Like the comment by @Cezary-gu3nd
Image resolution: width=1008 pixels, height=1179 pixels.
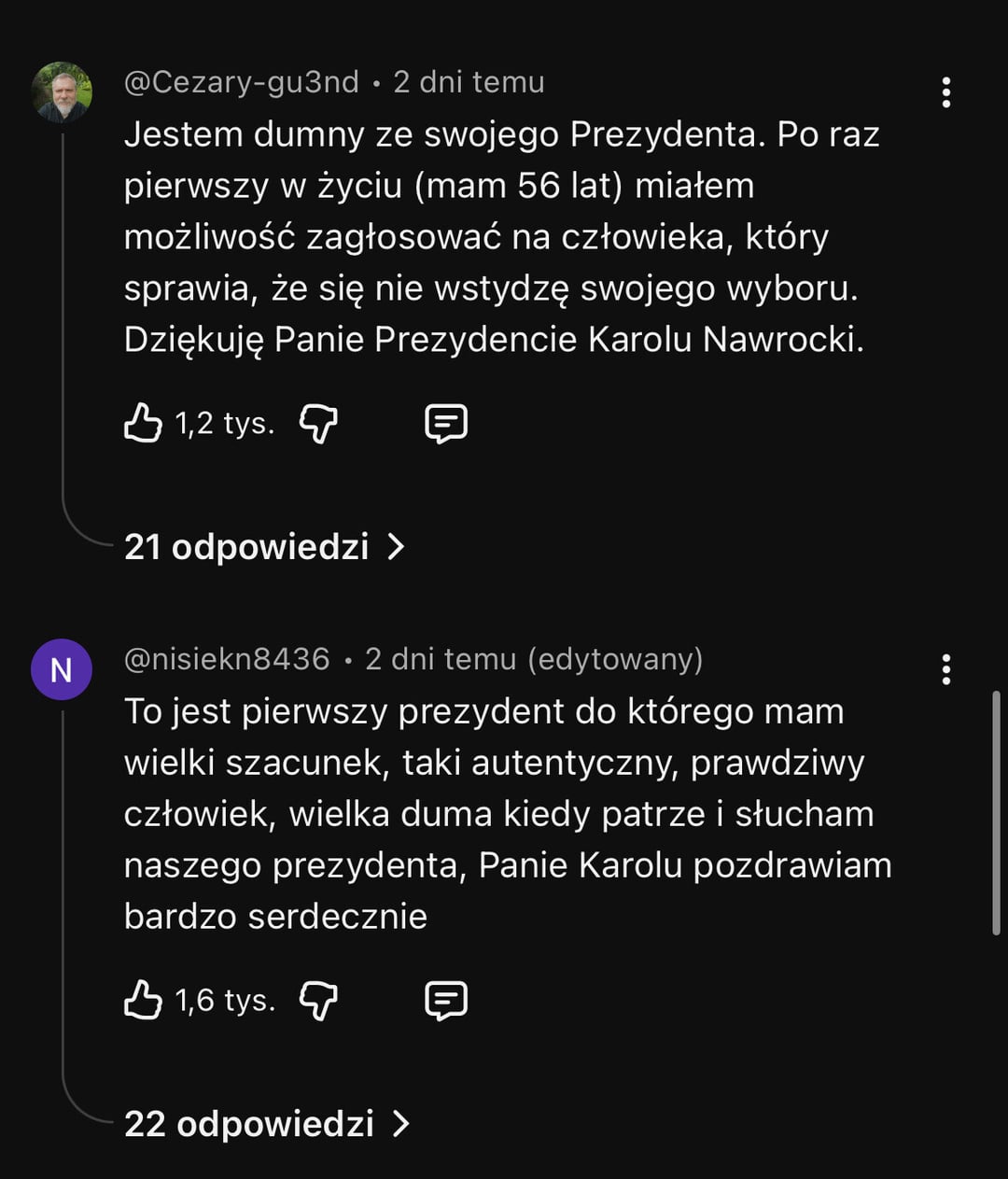[x=143, y=423]
